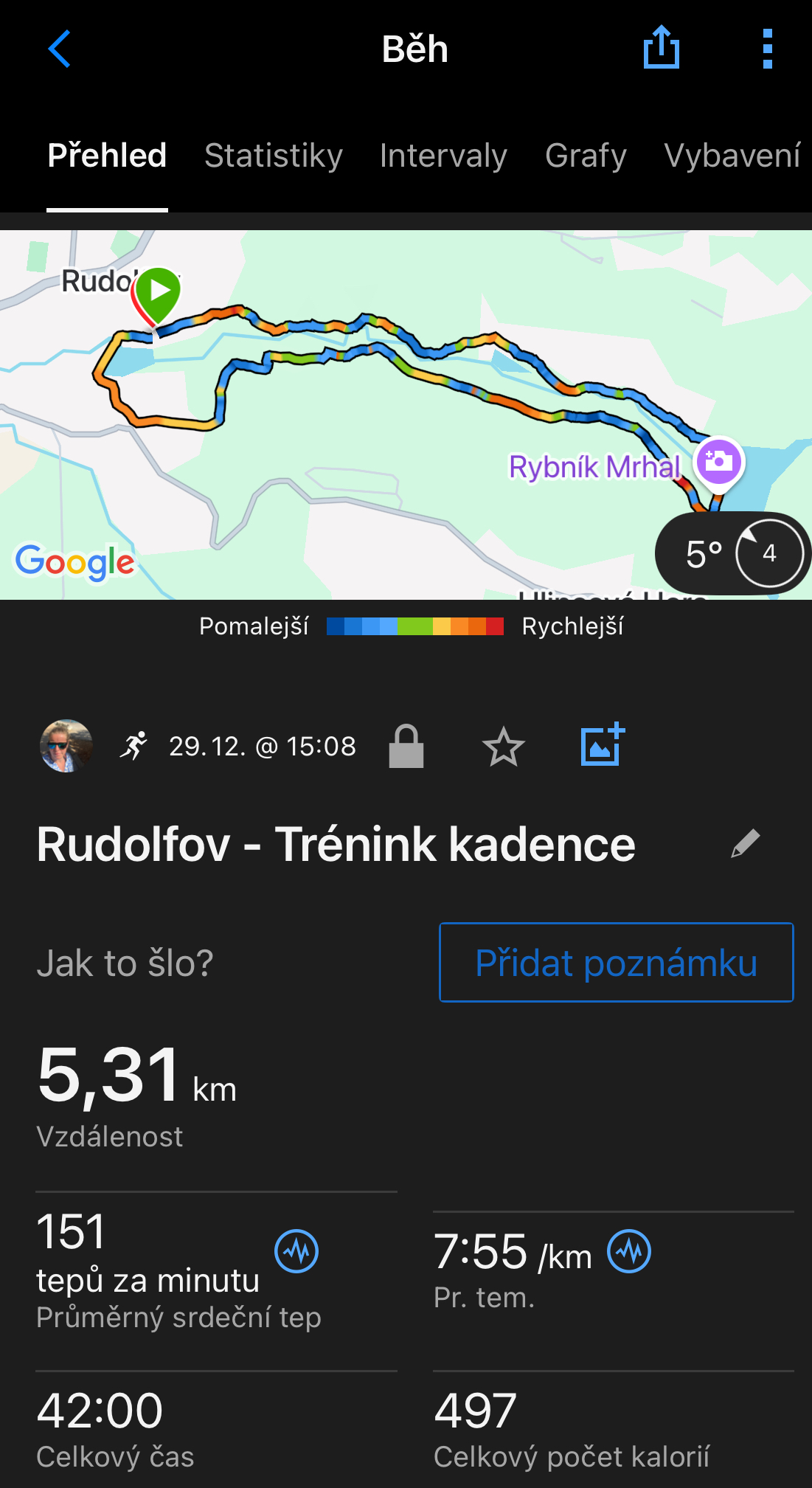Switch to the Intervaly tab
This screenshot has height=1488, width=812.
pyautogui.click(x=443, y=156)
